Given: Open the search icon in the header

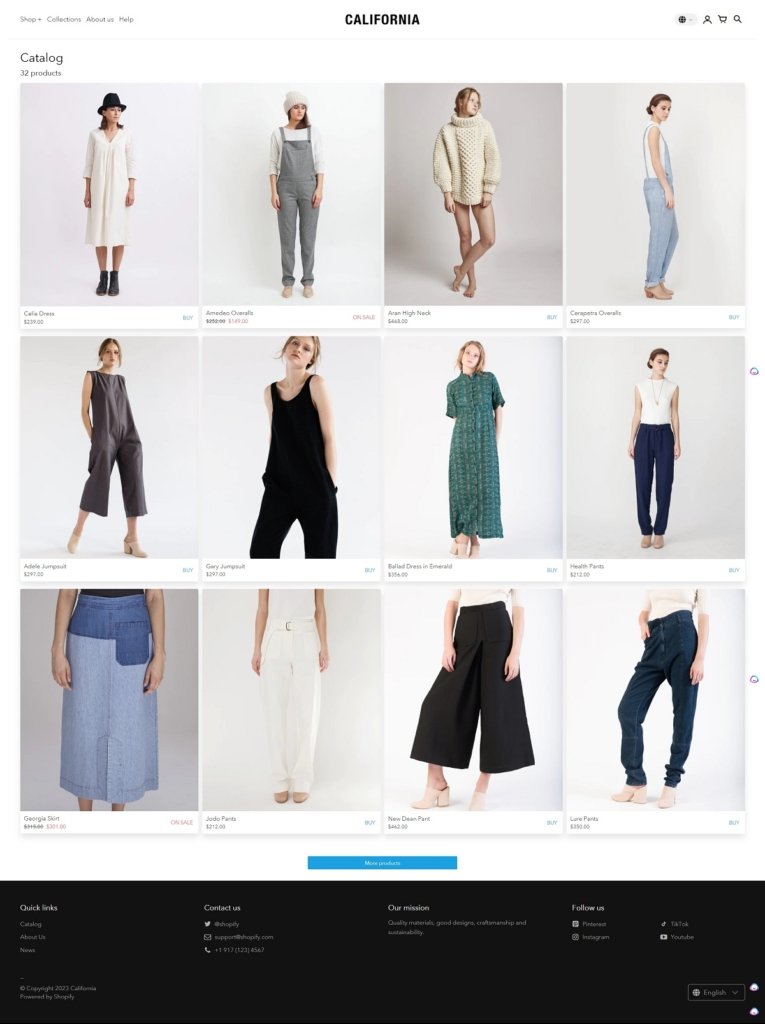Looking at the screenshot, I should pos(738,19).
